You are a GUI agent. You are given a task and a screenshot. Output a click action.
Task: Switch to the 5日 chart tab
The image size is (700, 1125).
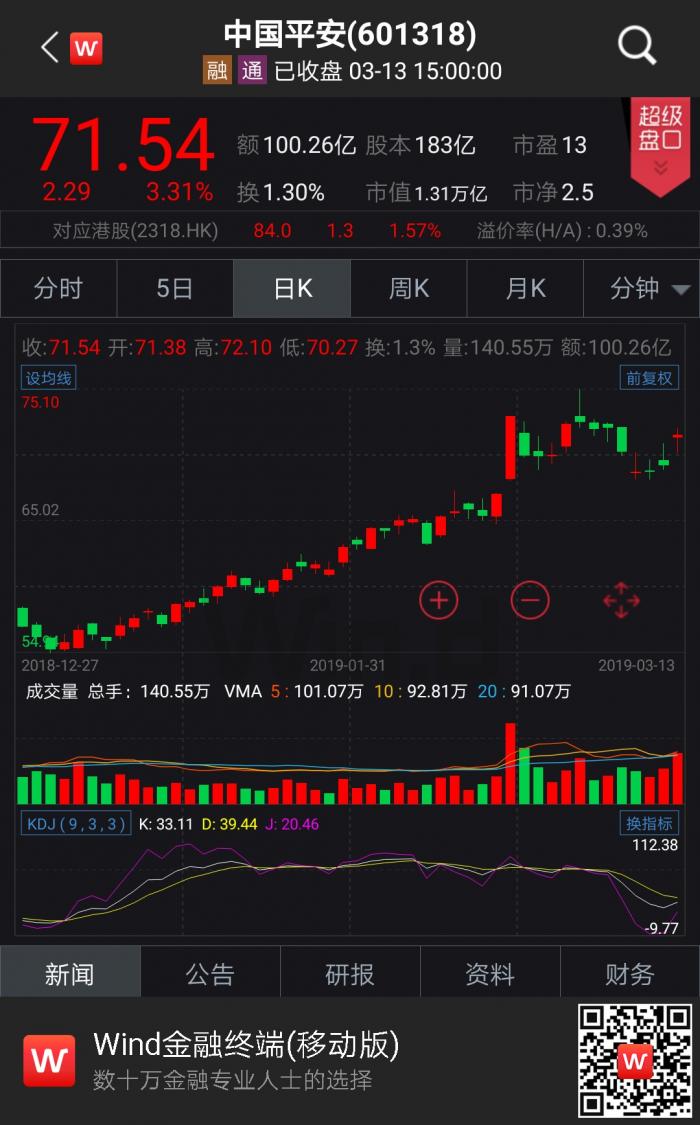coord(175,289)
